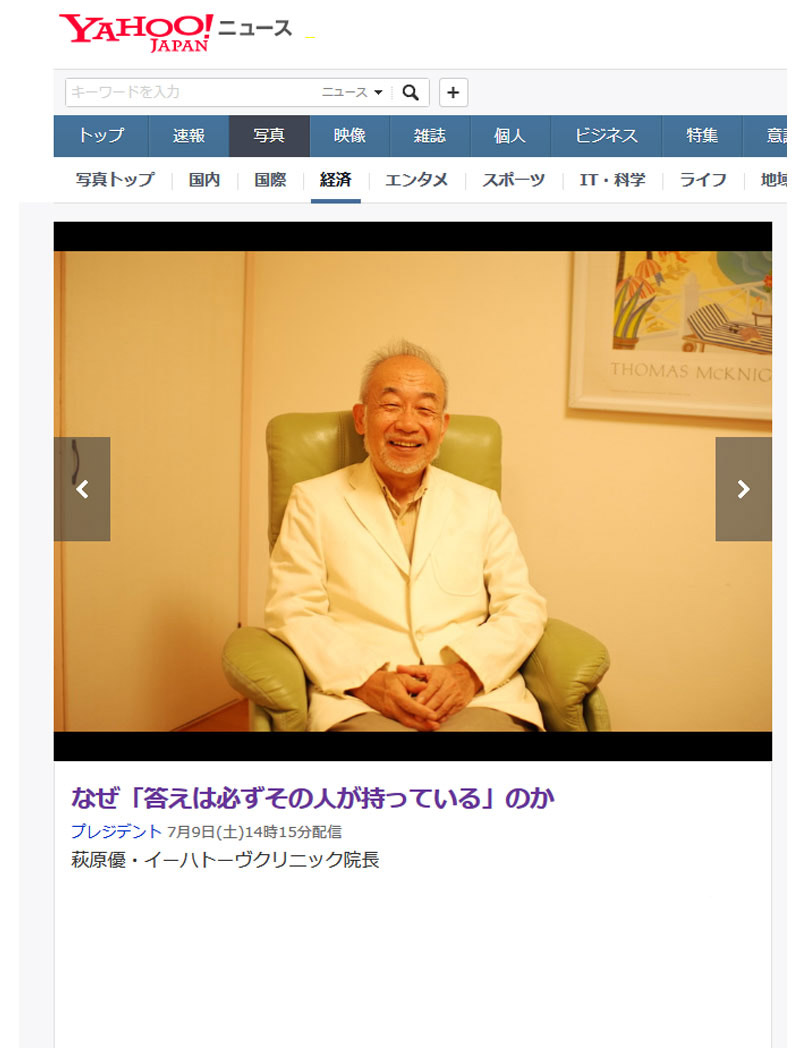
Task: Open the article headline link
Action: click(312, 798)
